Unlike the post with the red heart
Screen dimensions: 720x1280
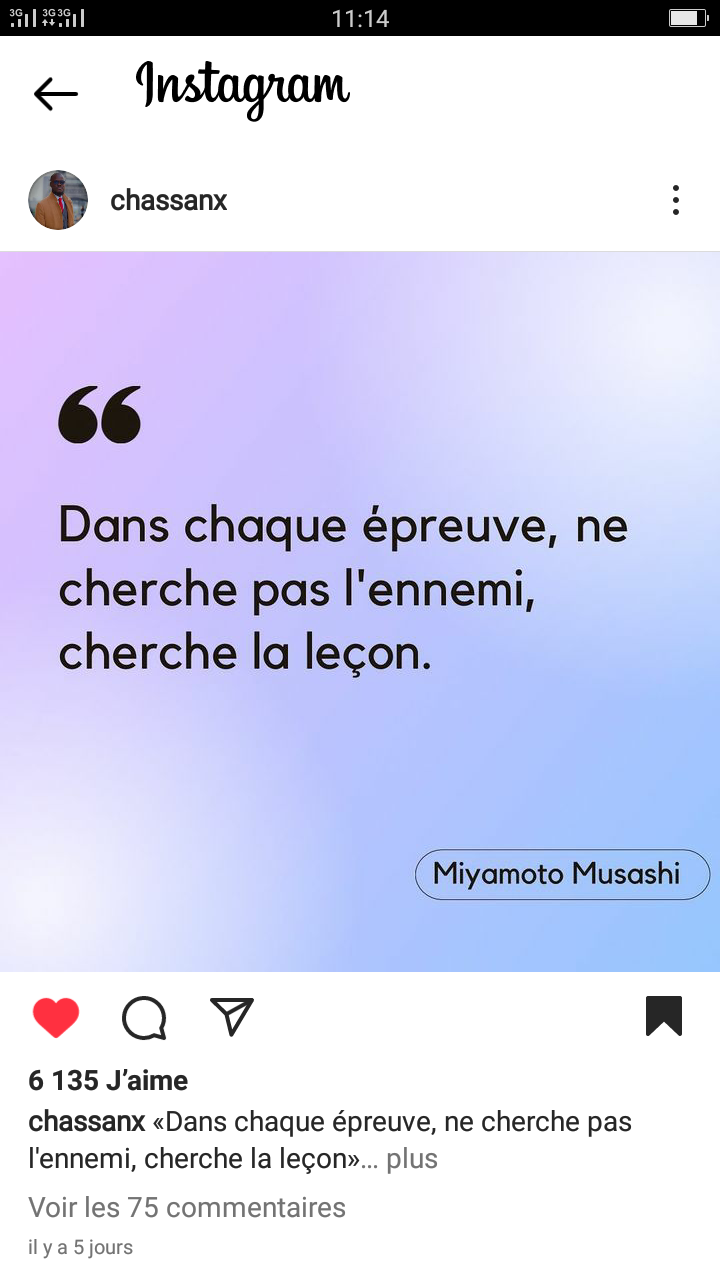(x=56, y=1018)
